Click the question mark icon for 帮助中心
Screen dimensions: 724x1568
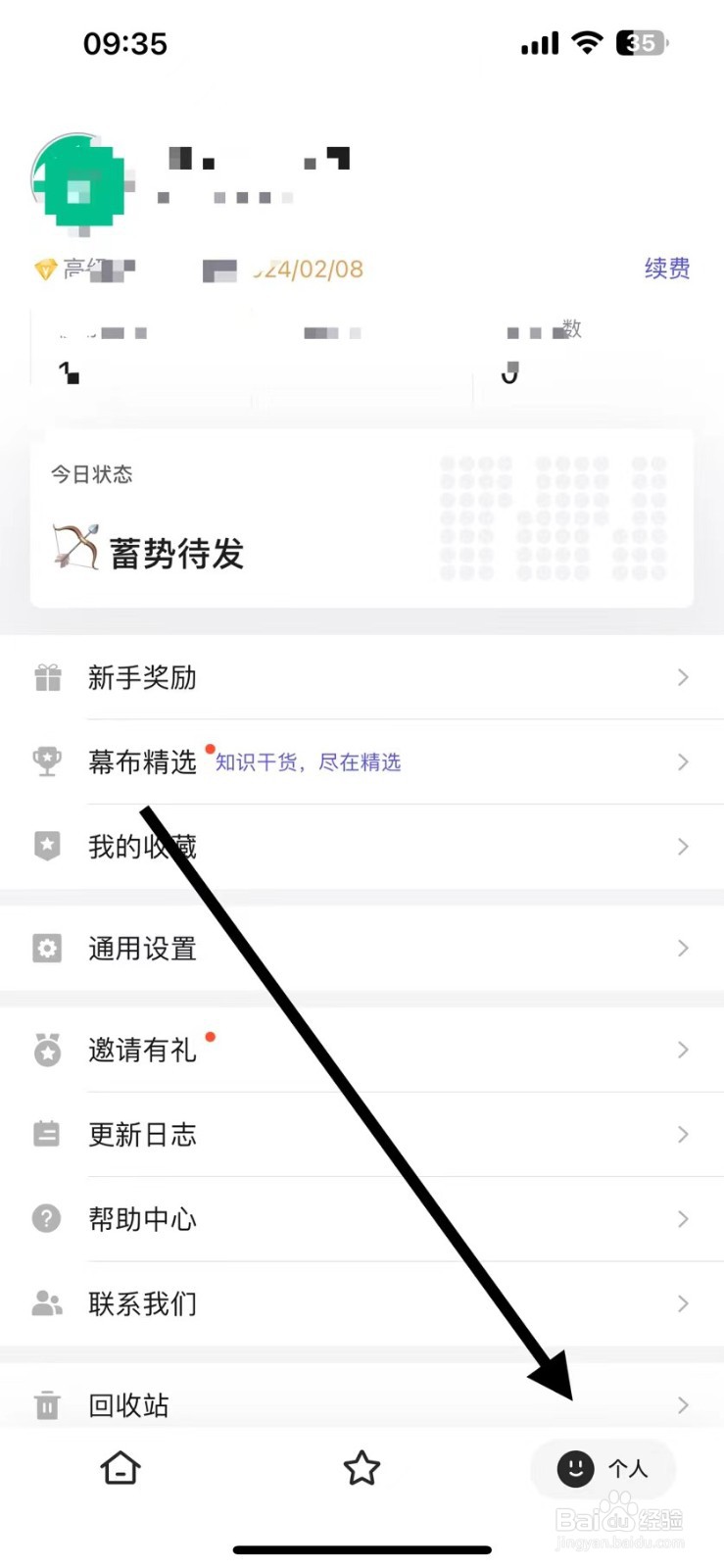click(46, 1218)
